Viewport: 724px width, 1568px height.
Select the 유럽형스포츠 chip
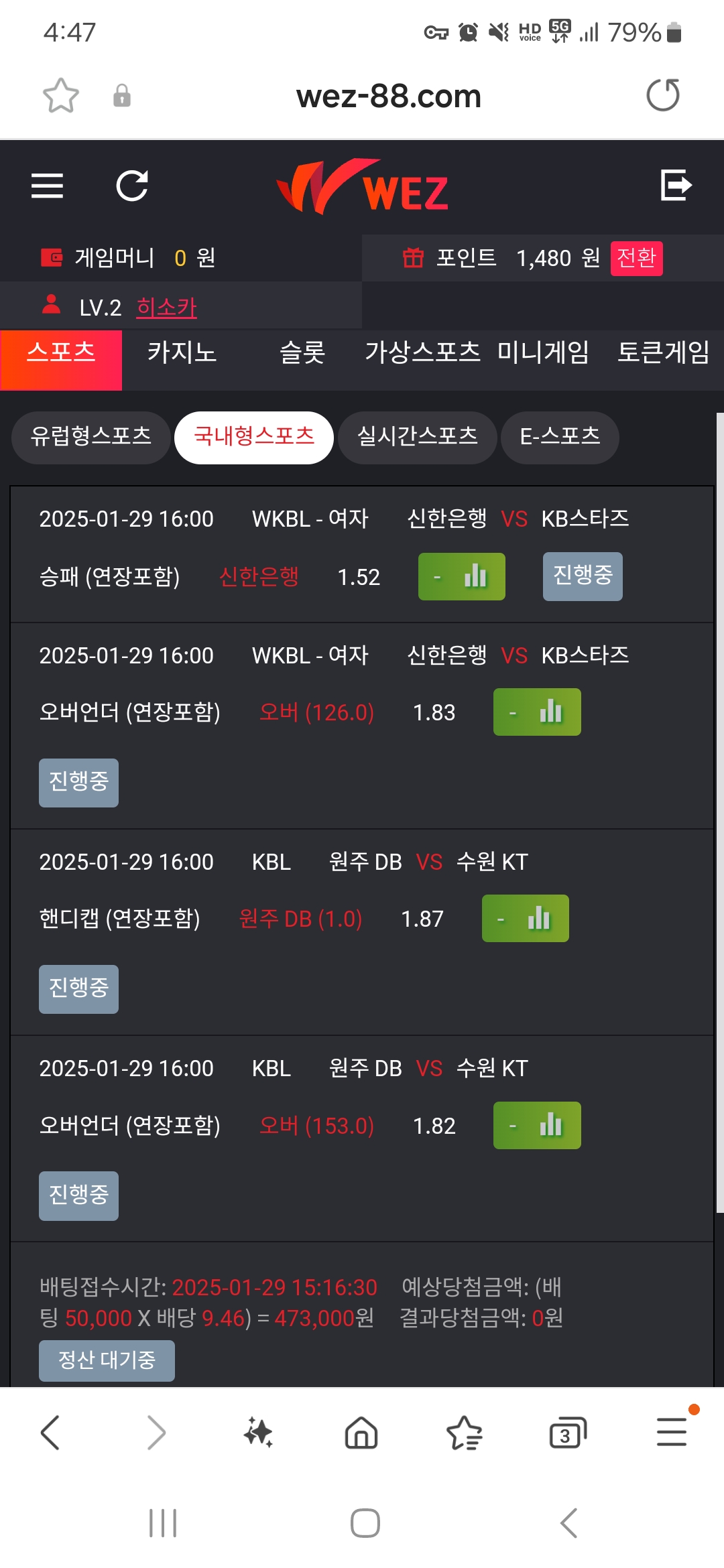tap(90, 438)
